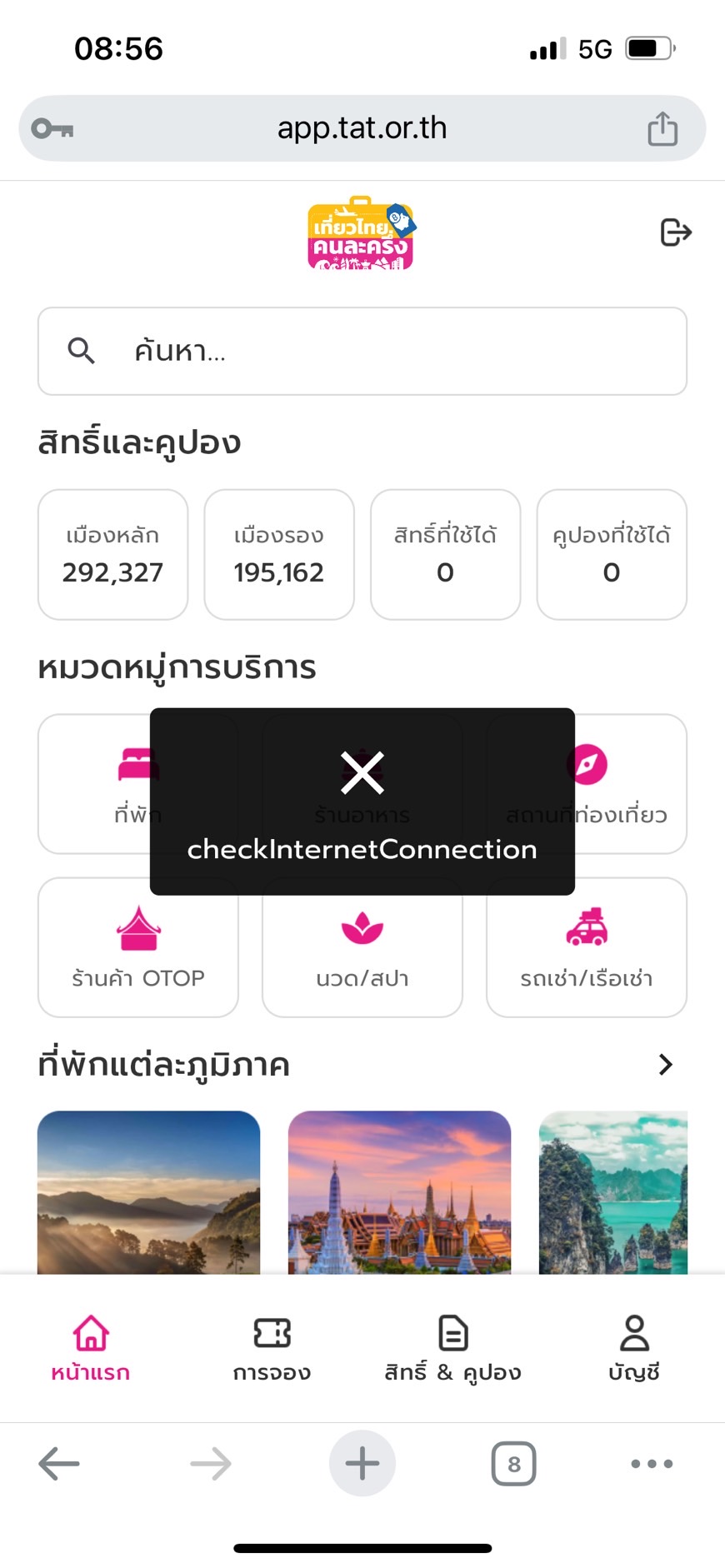Select the ร้านค้า OTOP category
The image size is (725, 1568).
(x=138, y=947)
